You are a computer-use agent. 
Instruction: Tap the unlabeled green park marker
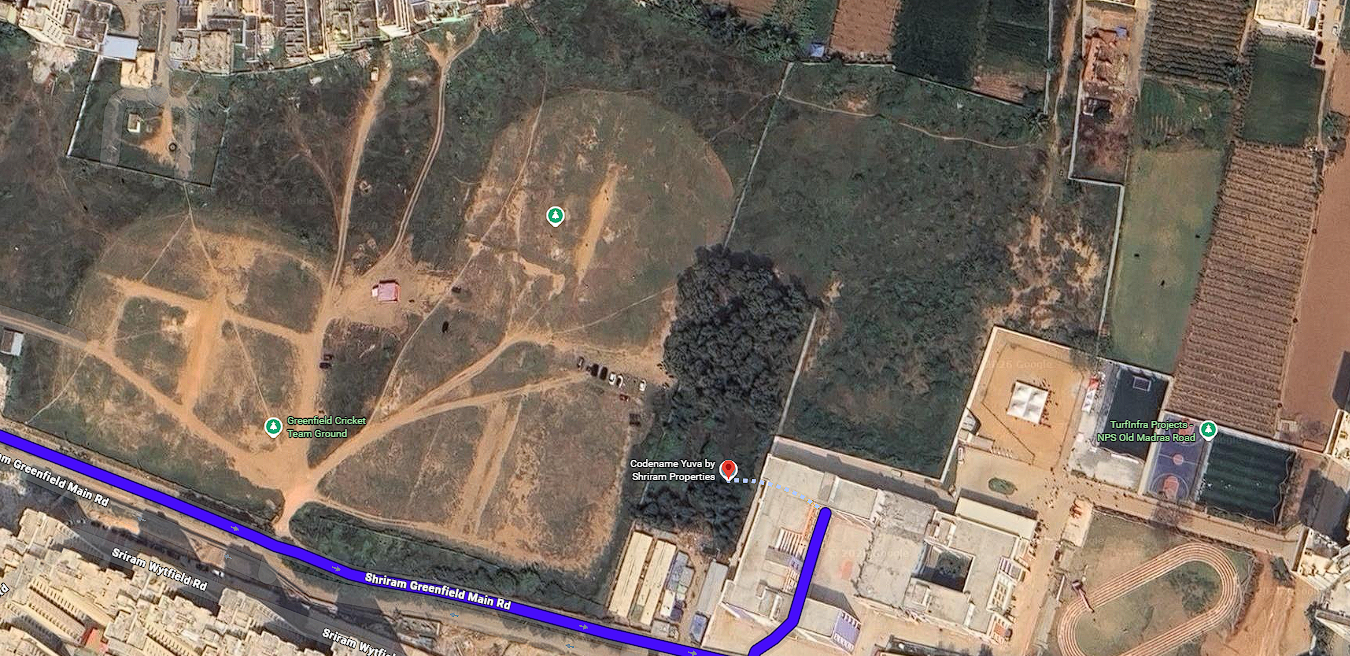555,215
